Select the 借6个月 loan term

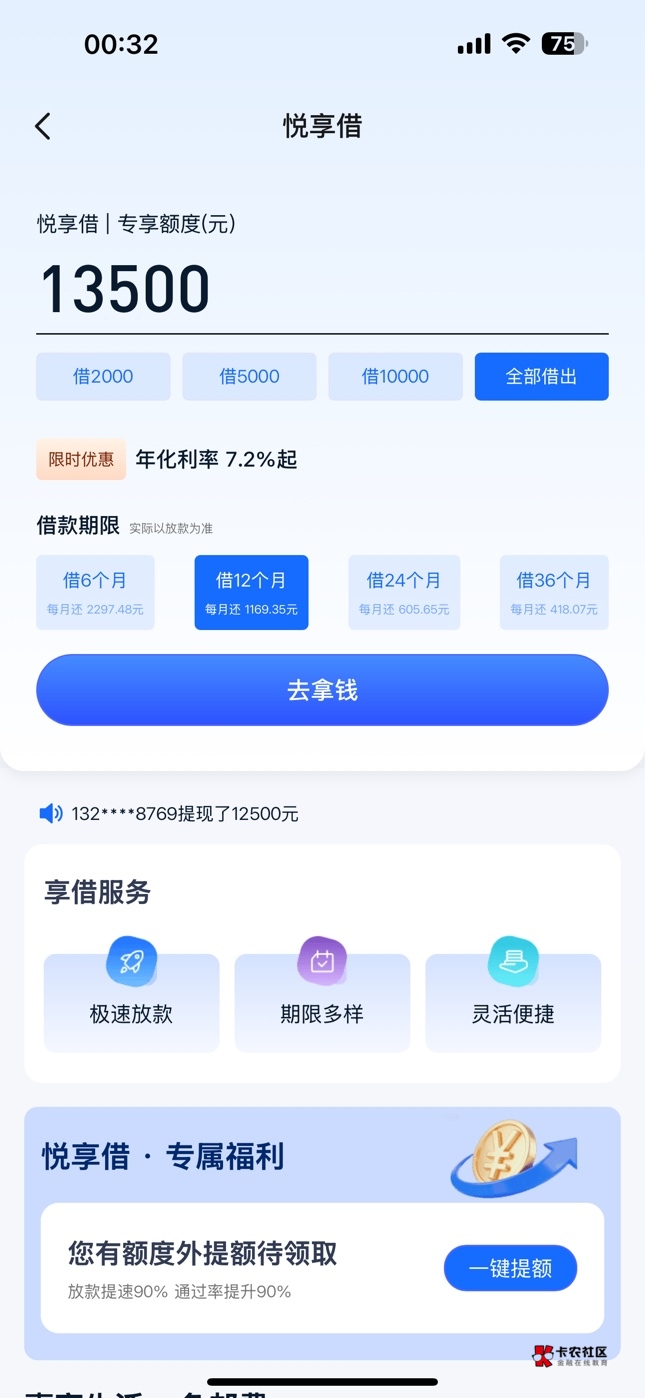95,592
